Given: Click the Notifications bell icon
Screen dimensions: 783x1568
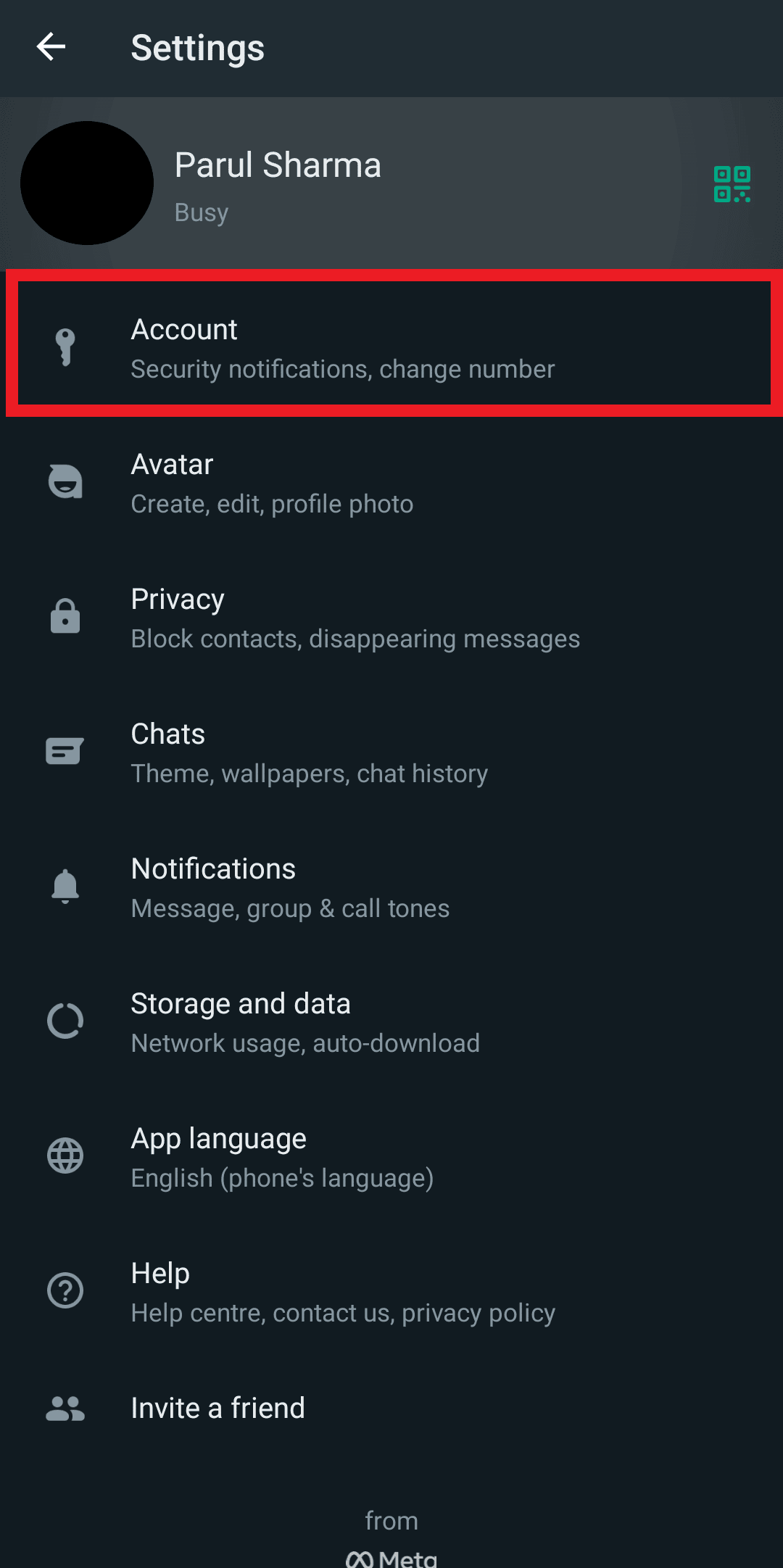Looking at the screenshot, I should point(65,886).
